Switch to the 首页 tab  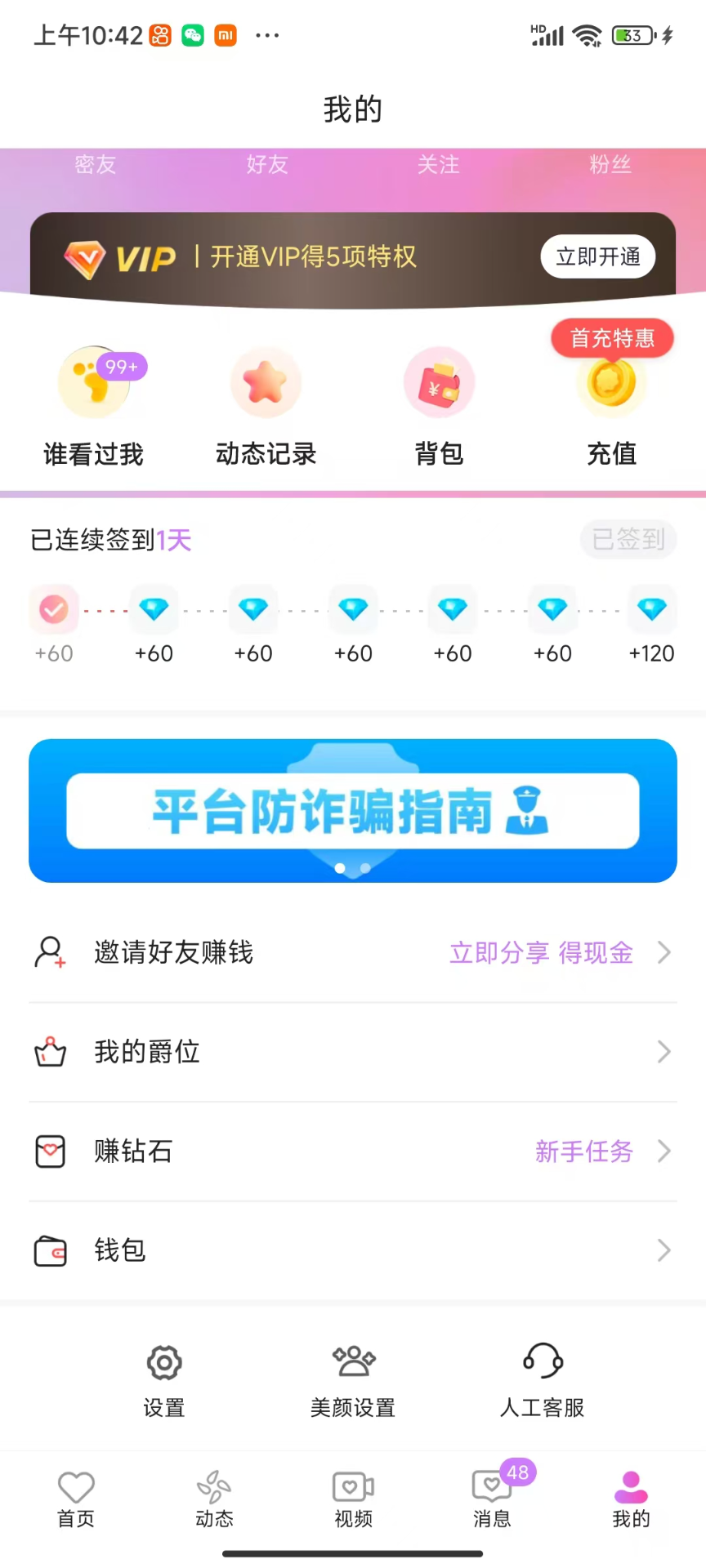(76, 1499)
